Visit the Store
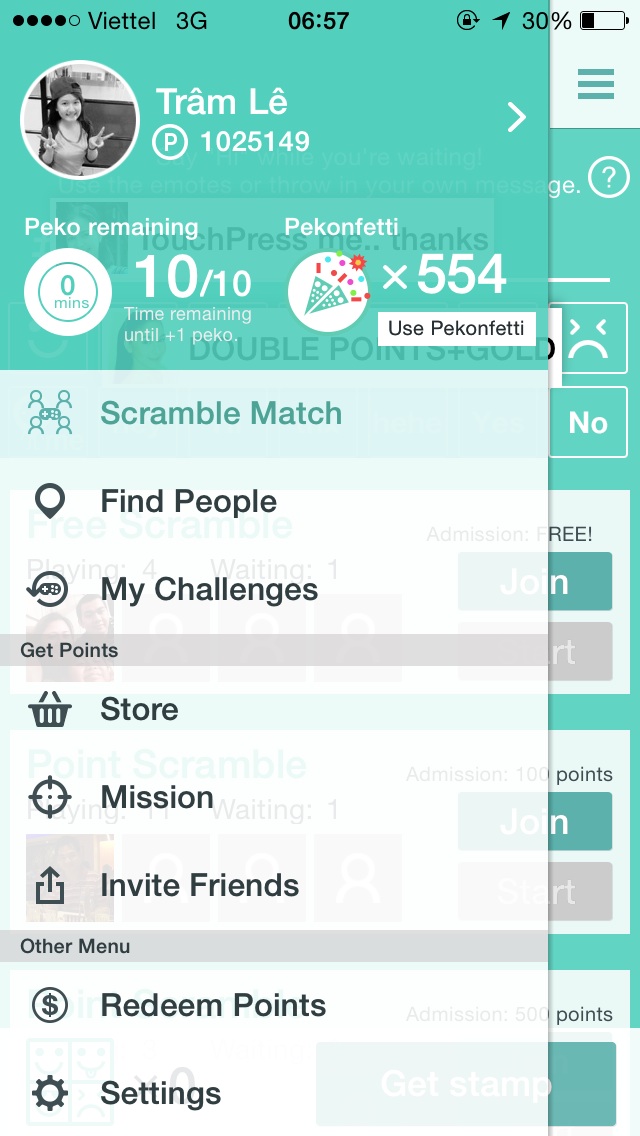Screen dimensions: 640x1136 [139, 709]
